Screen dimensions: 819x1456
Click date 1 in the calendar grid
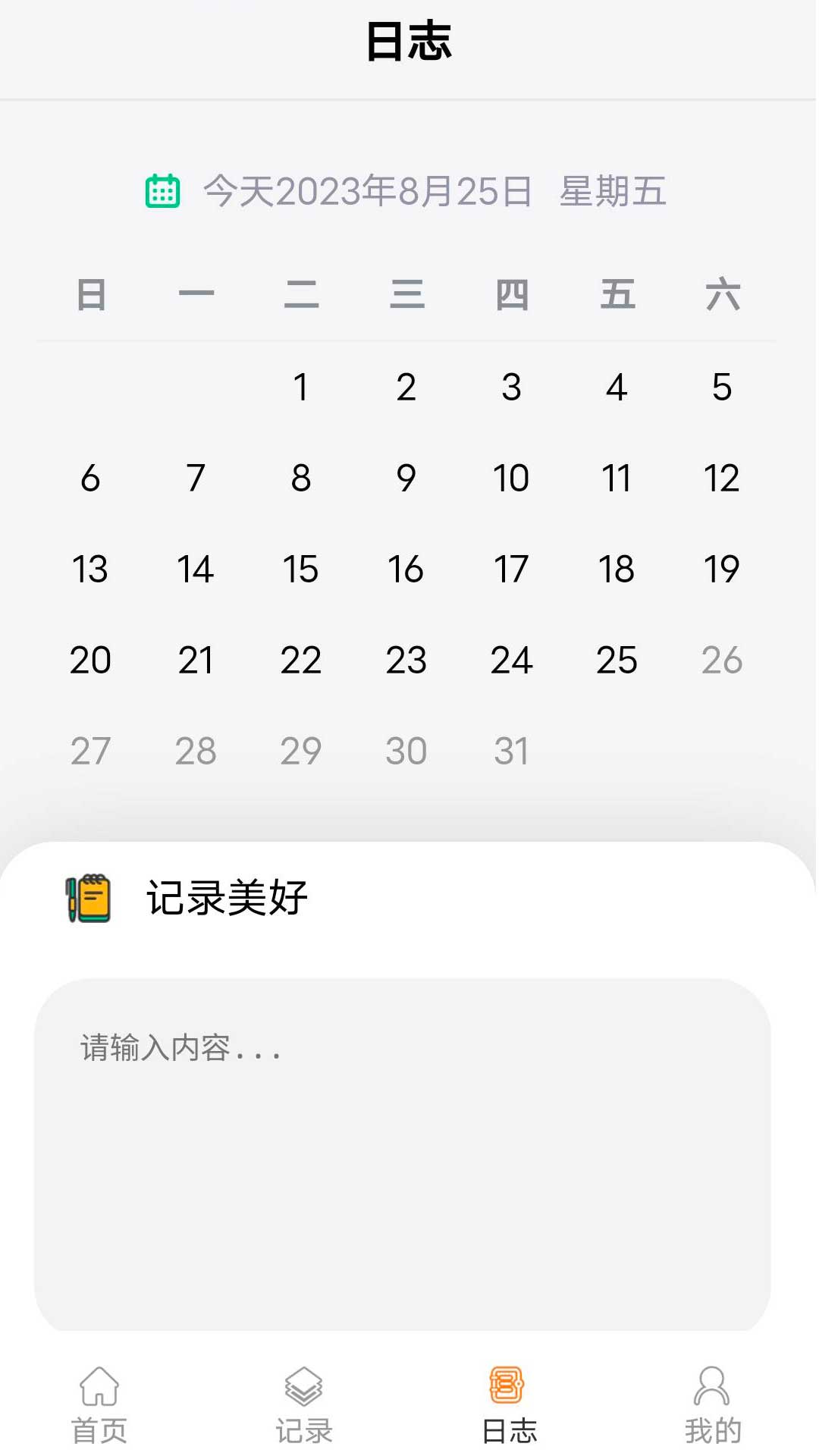pos(301,387)
